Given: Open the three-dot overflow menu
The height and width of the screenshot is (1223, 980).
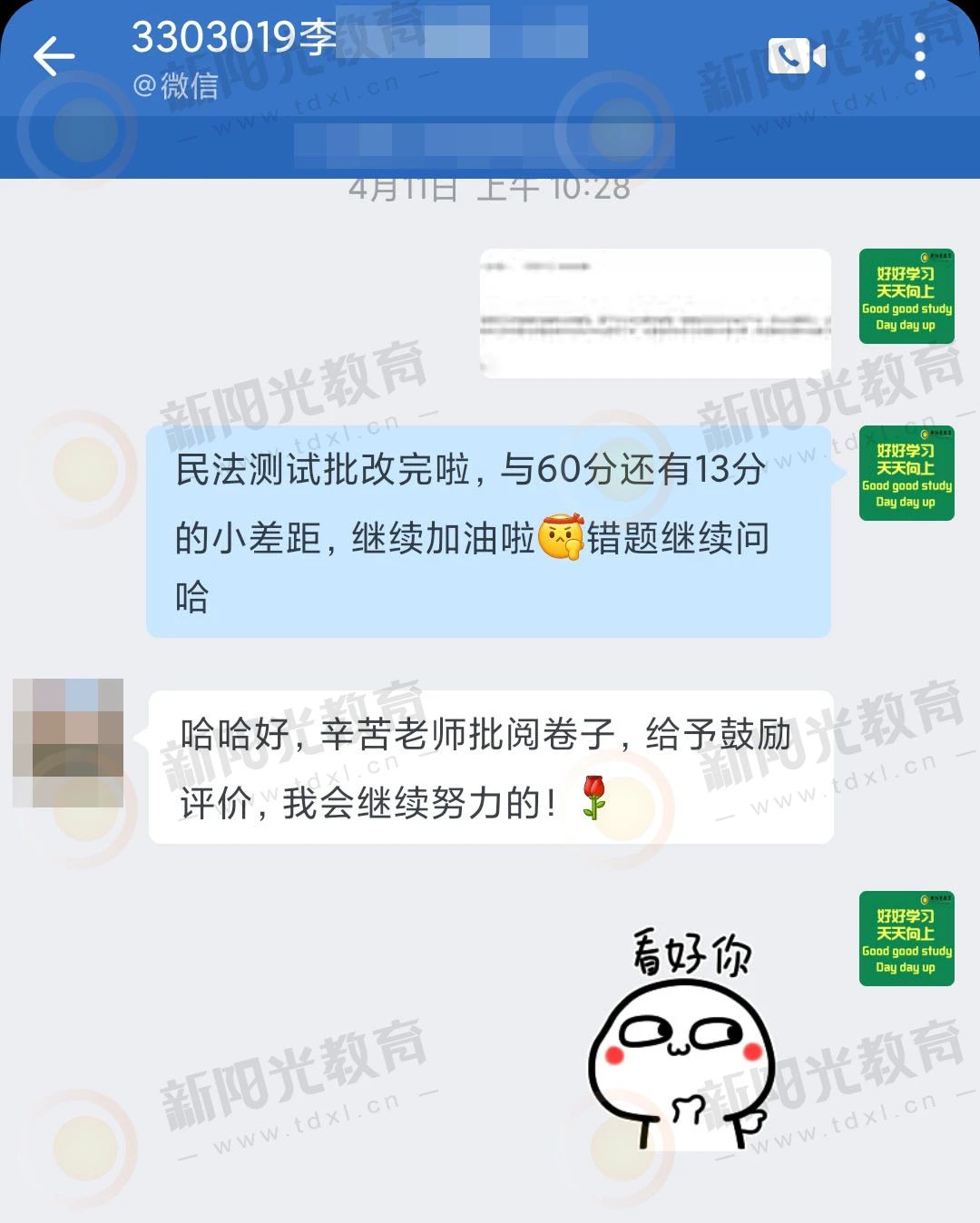Looking at the screenshot, I should 919,57.
